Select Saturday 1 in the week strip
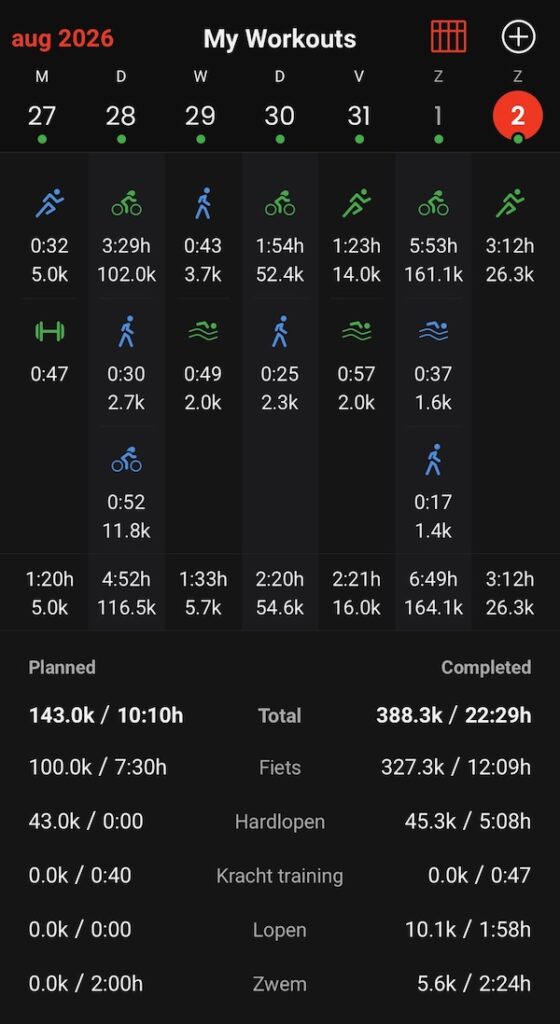 click(x=438, y=116)
